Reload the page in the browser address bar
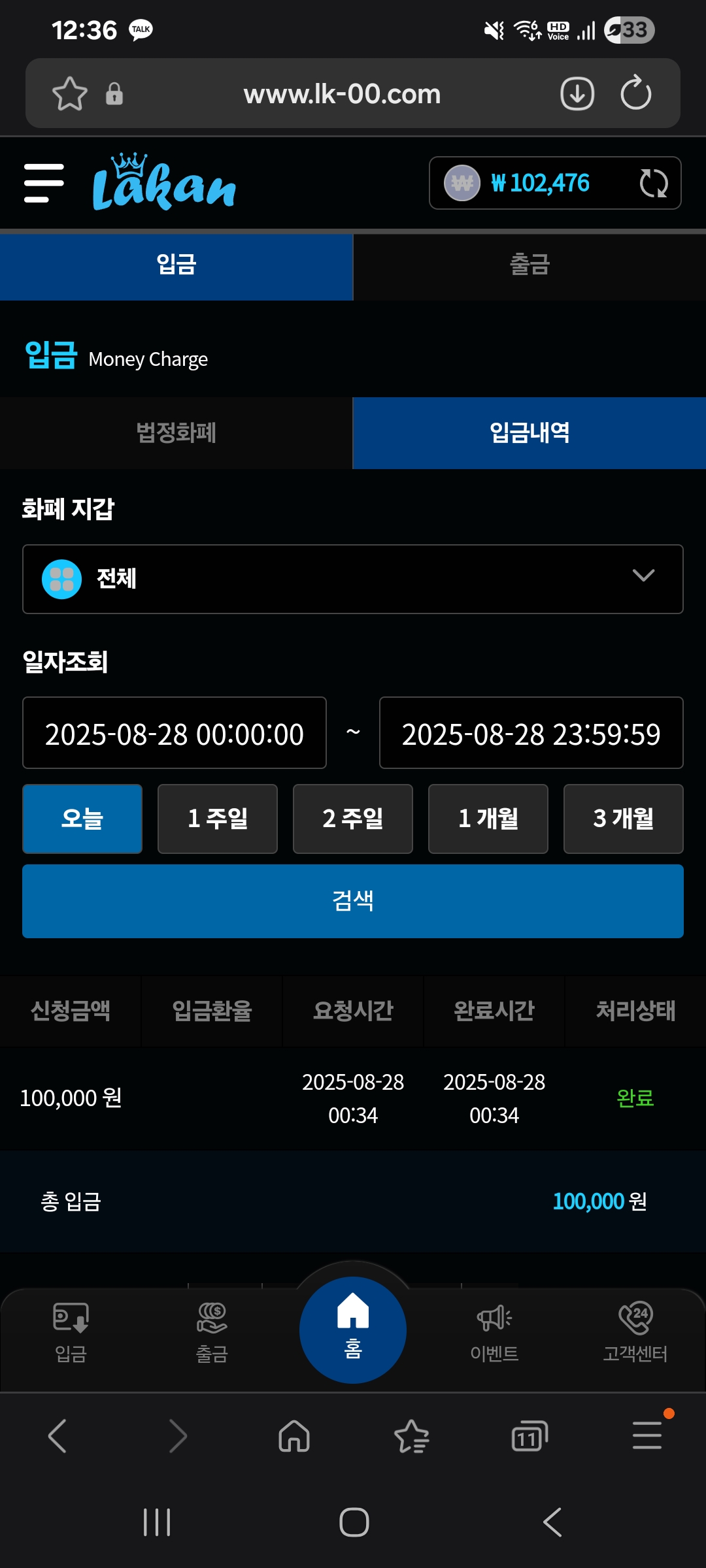This screenshot has height=1568, width=706. 635,93
